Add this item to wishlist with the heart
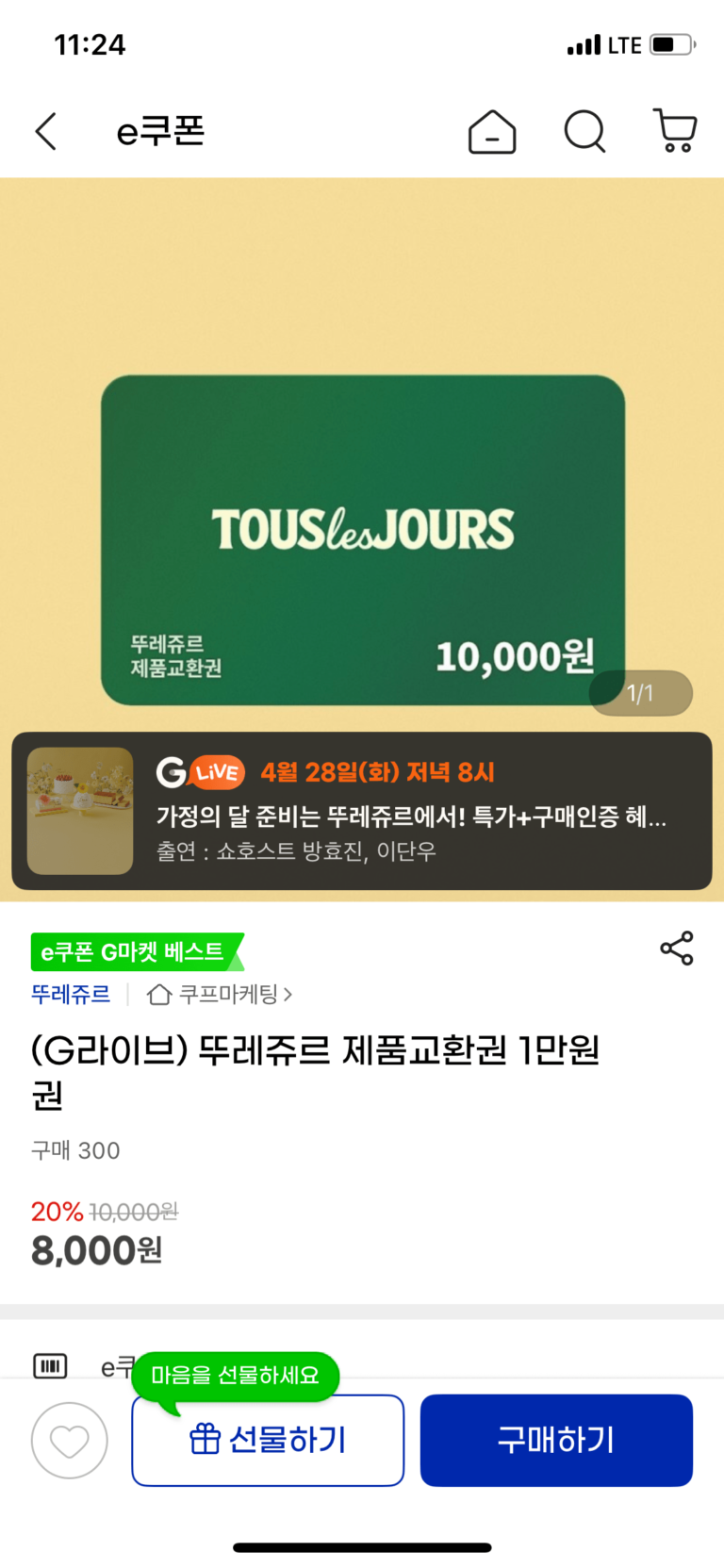Viewport: 724px width, 1568px height. click(x=70, y=1441)
